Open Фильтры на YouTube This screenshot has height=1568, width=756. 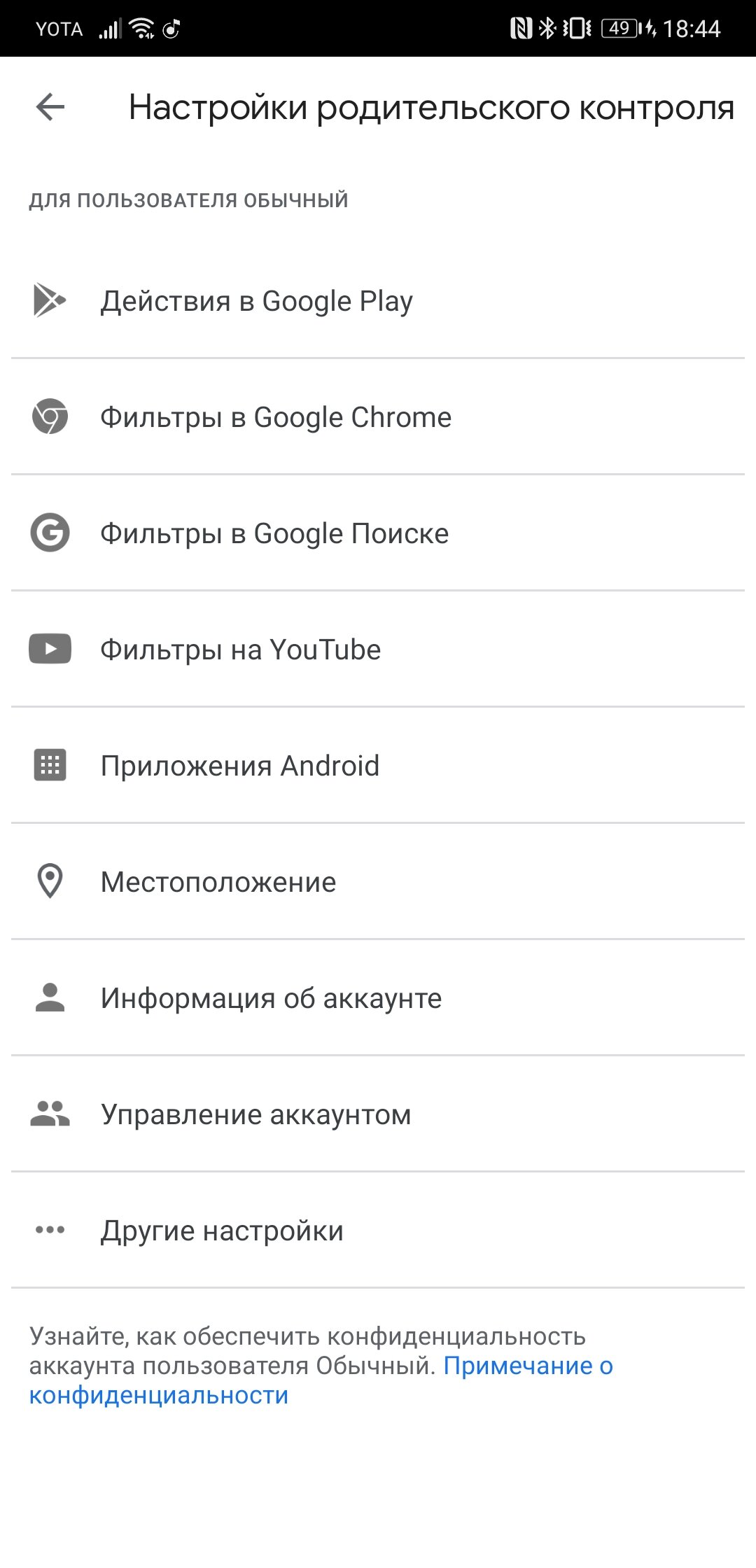(378, 650)
